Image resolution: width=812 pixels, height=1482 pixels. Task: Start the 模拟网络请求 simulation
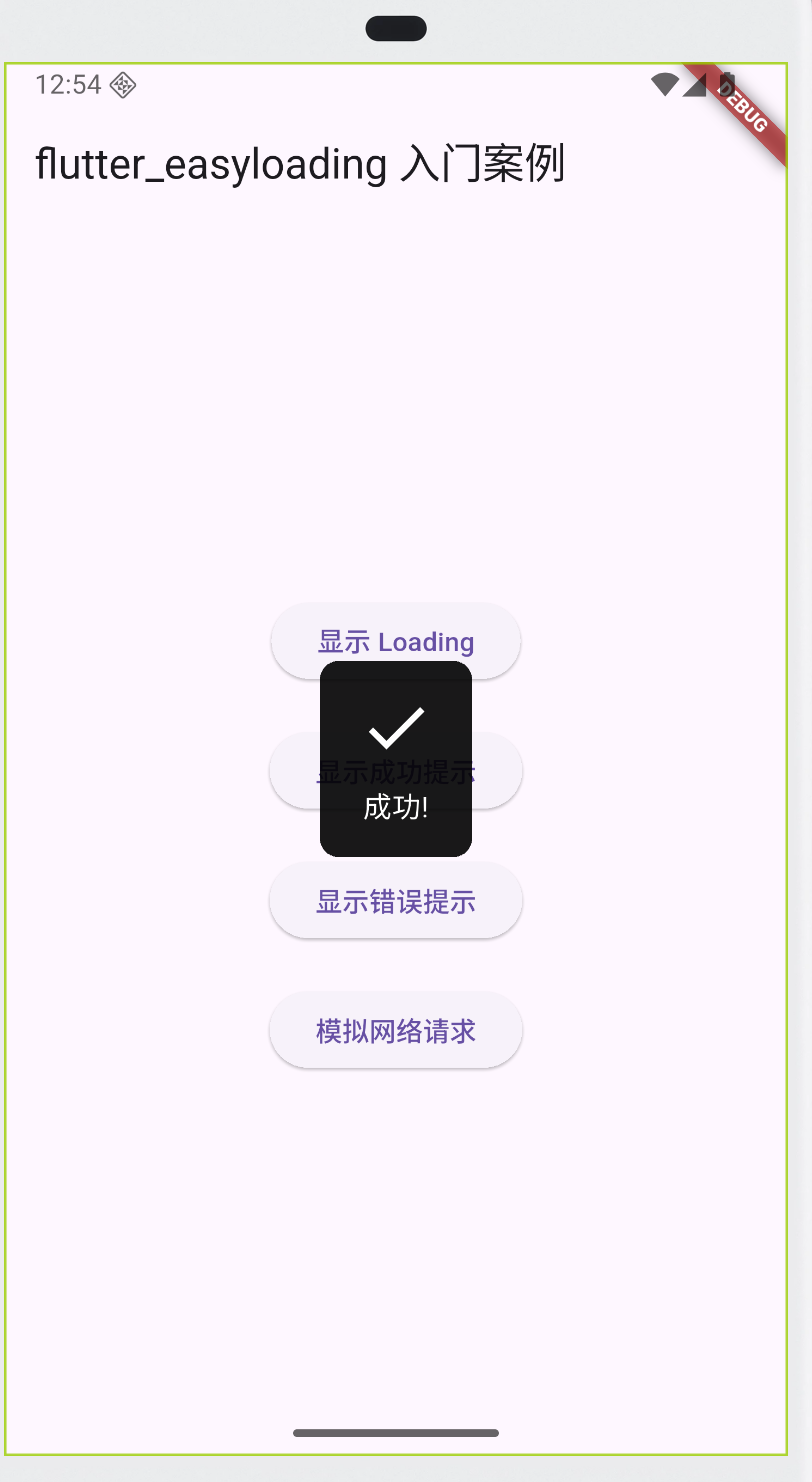(x=396, y=1031)
